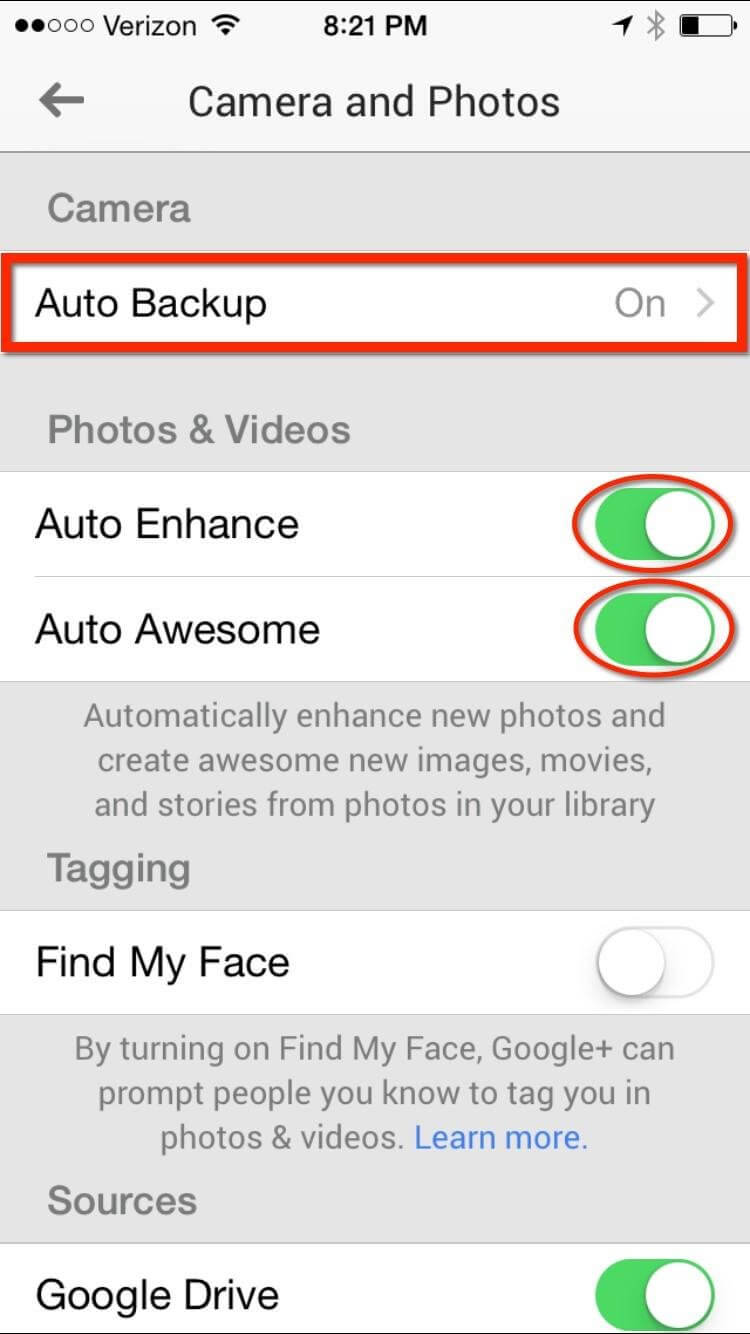Screen dimensions: 750x1334
Task: Go back using the arrow
Action: click(x=61, y=101)
